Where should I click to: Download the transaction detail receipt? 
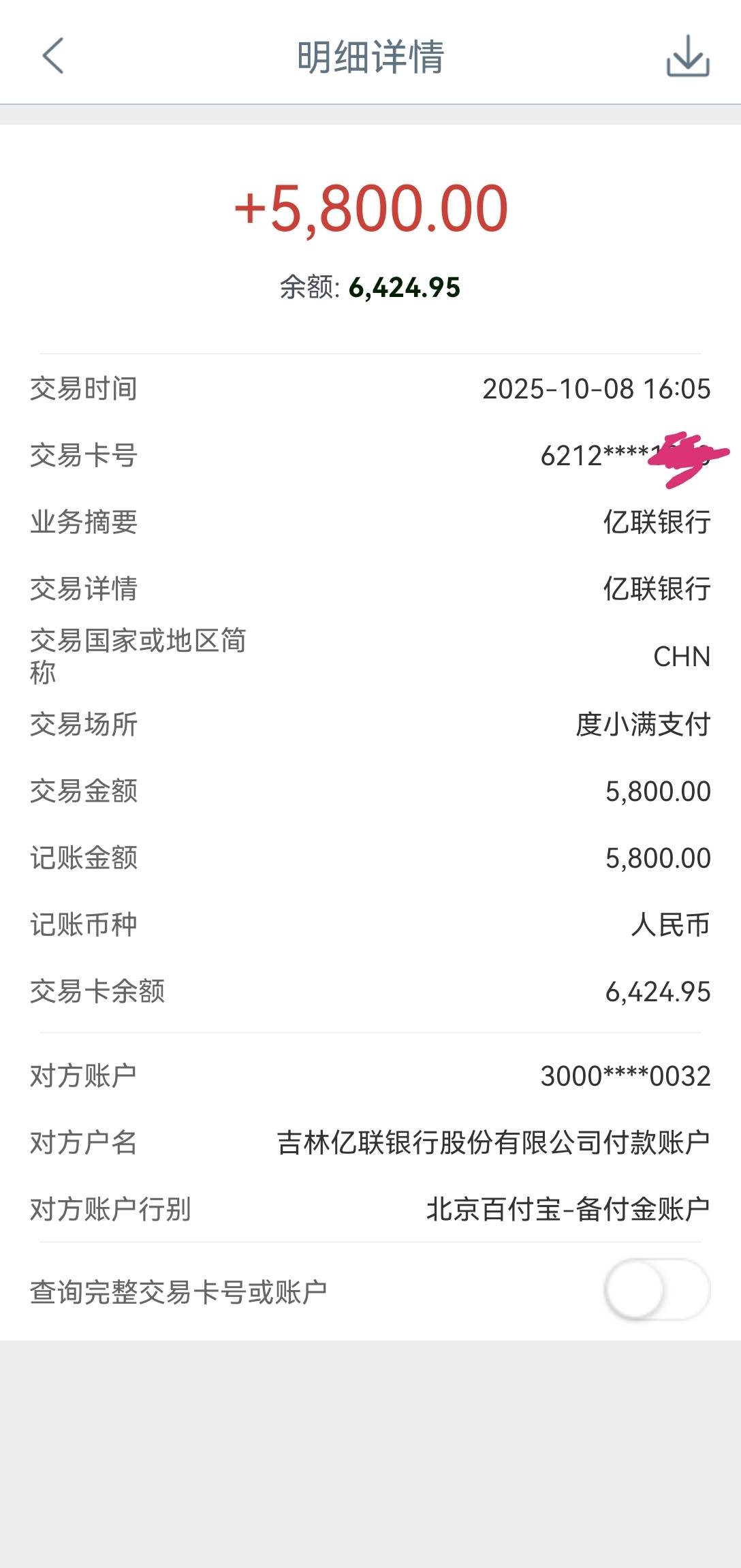point(688,56)
